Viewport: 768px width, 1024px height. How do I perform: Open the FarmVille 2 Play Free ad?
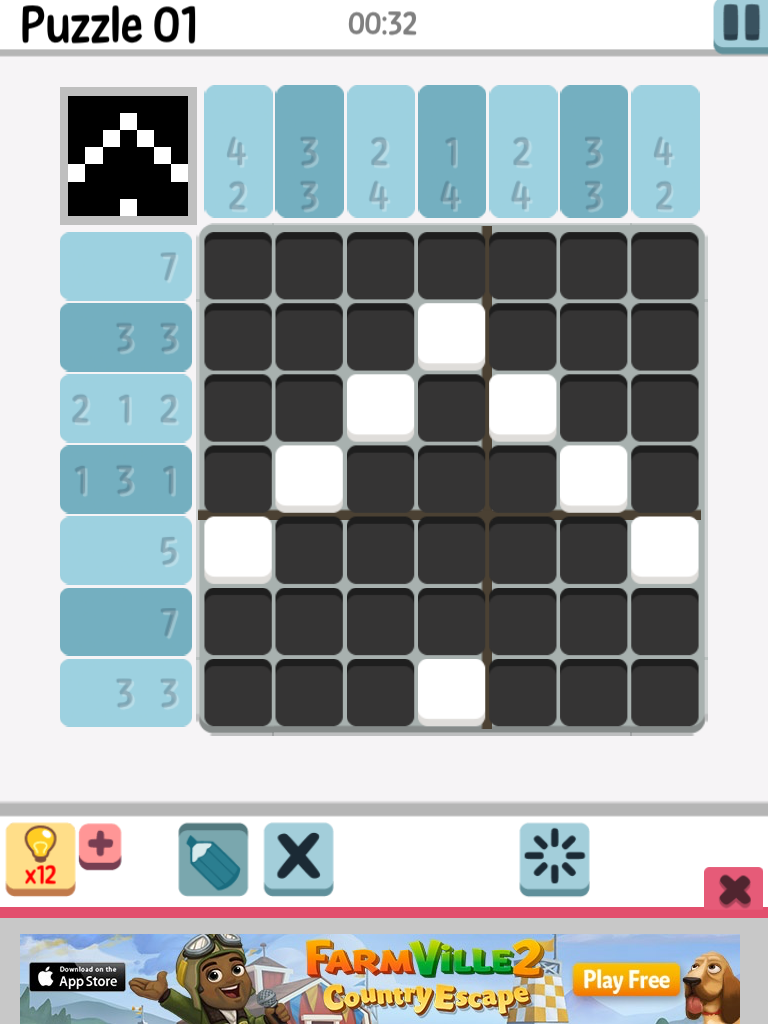point(626,980)
